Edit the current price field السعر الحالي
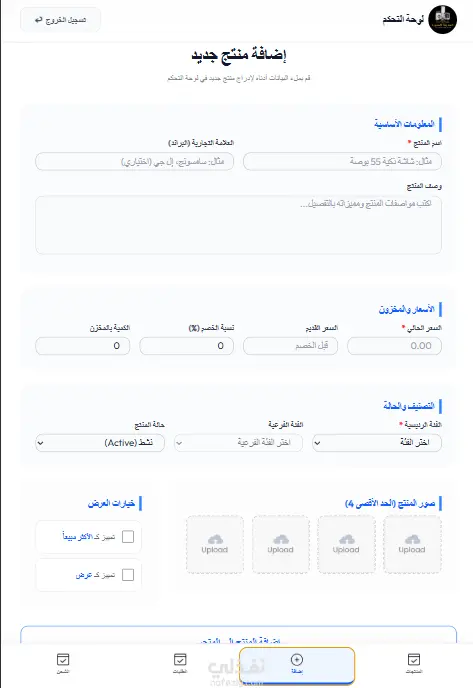The height and width of the screenshot is (688, 473). coord(394,346)
